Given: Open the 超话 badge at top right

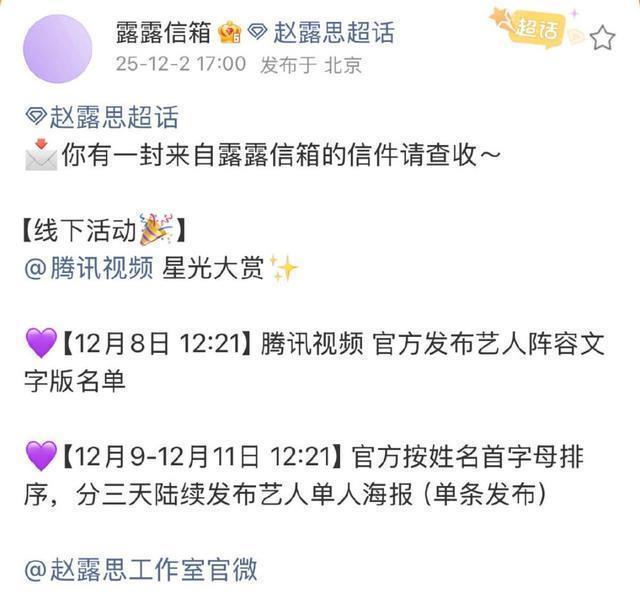Looking at the screenshot, I should click(536, 28).
